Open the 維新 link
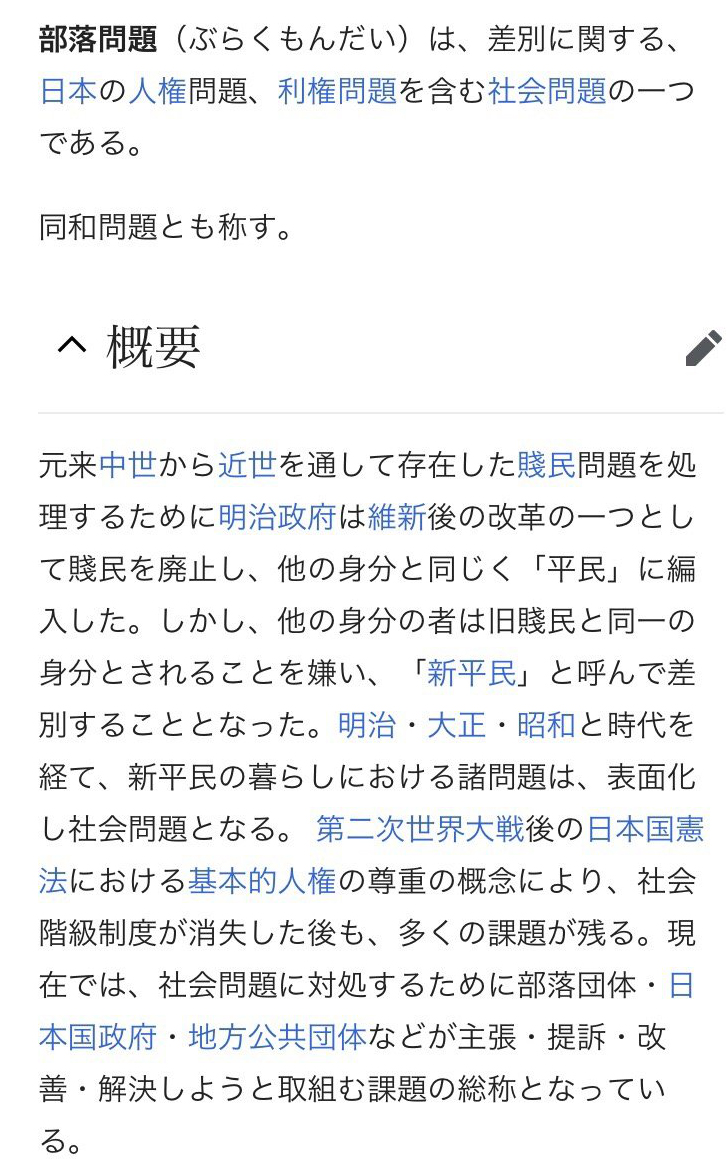 coord(397,517)
